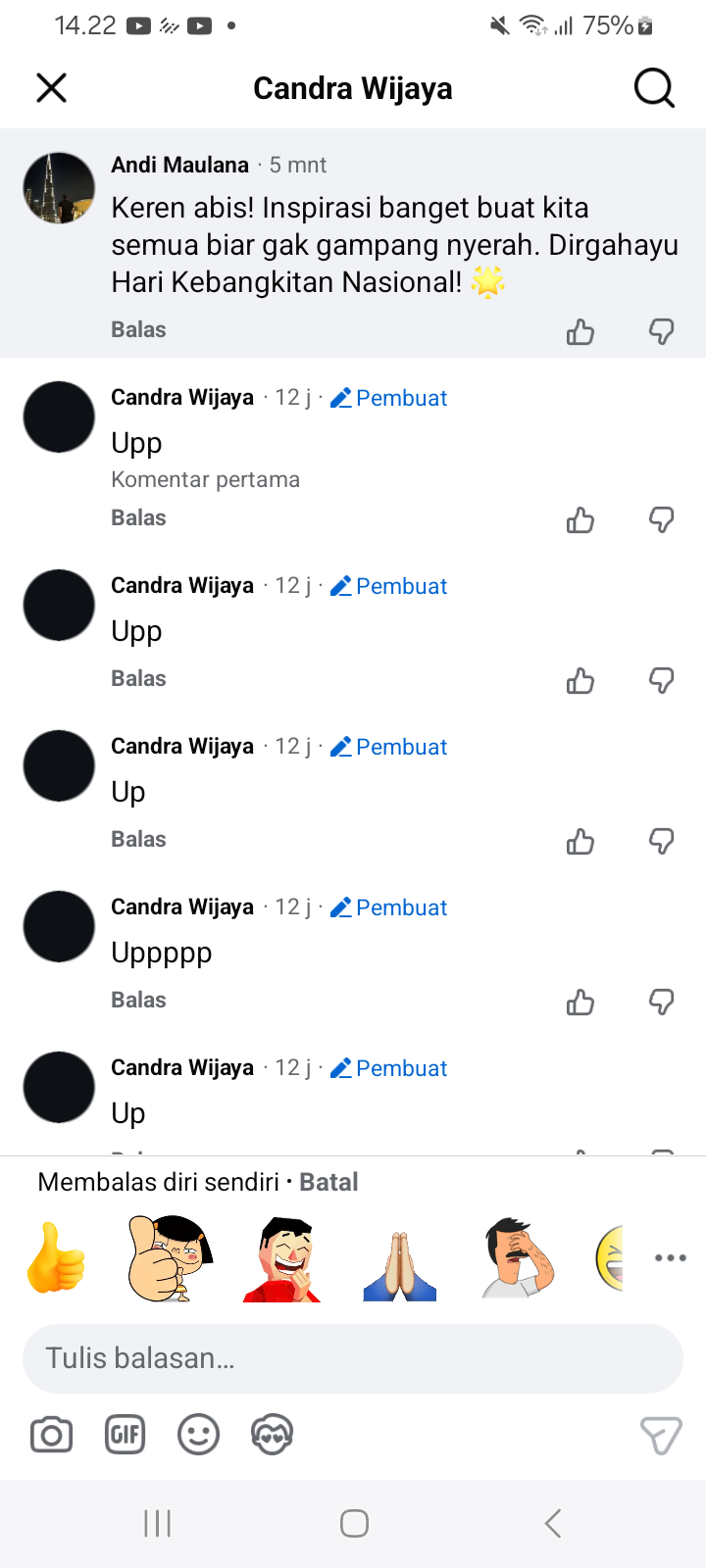
Task: Open search in the top bar
Action: click(x=654, y=88)
